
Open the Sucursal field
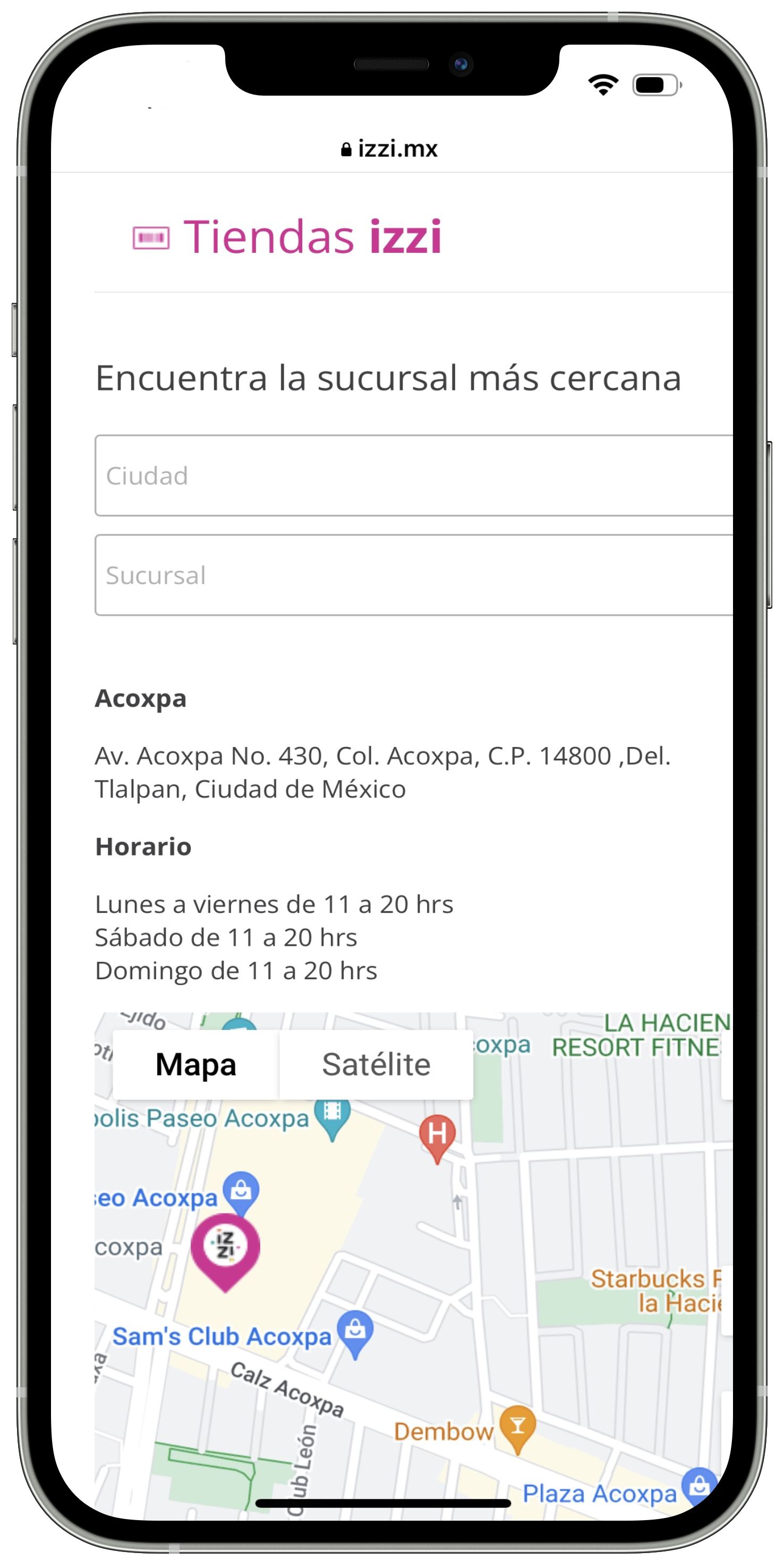413,575
